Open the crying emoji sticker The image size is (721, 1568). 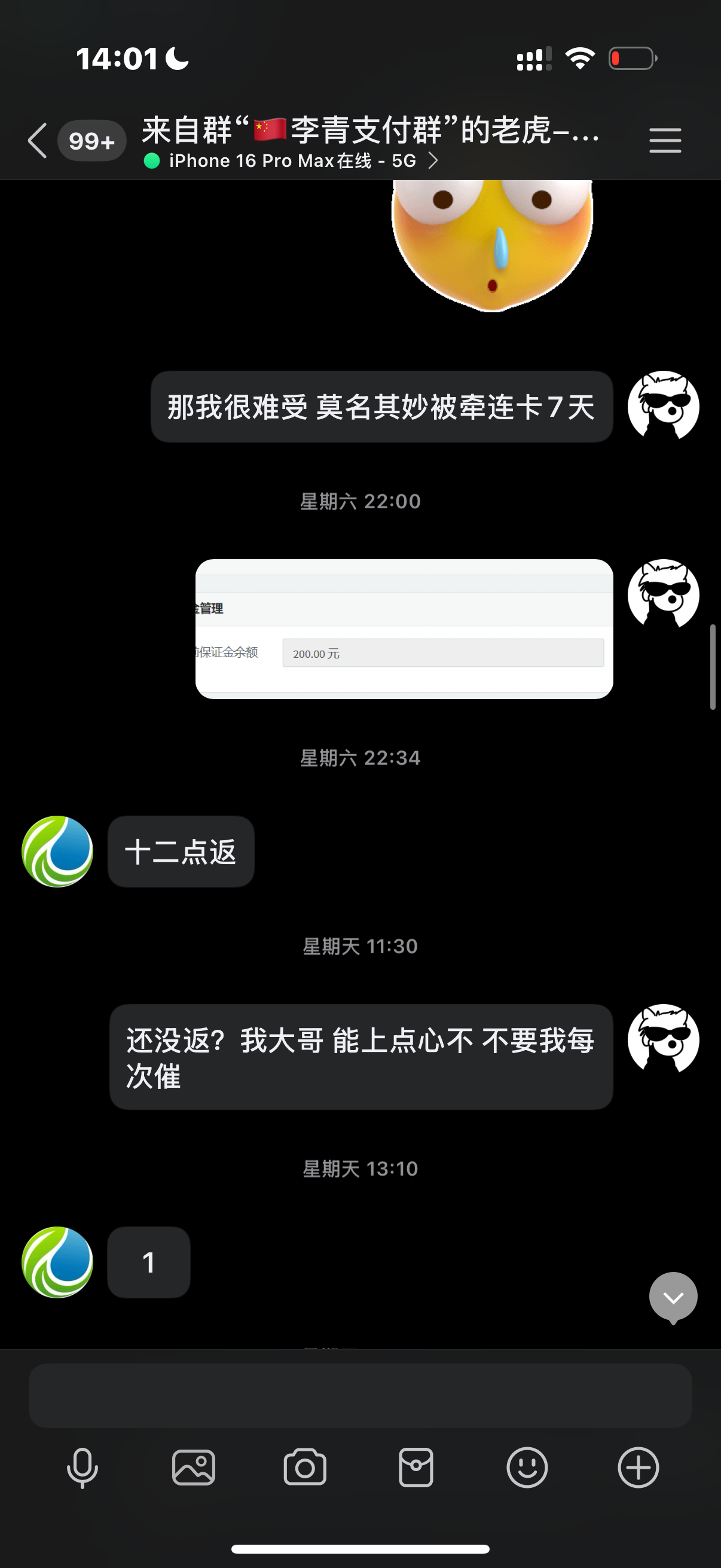click(x=492, y=243)
